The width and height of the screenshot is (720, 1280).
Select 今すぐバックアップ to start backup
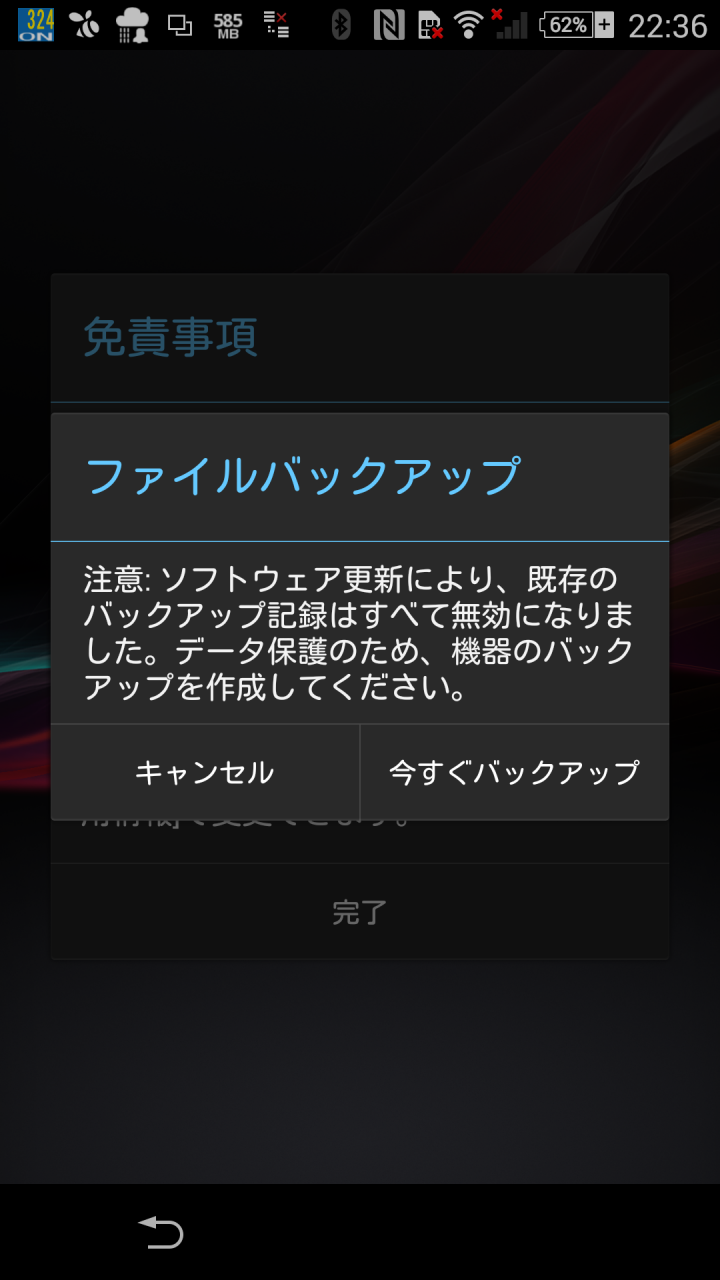pyautogui.click(x=514, y=772)
